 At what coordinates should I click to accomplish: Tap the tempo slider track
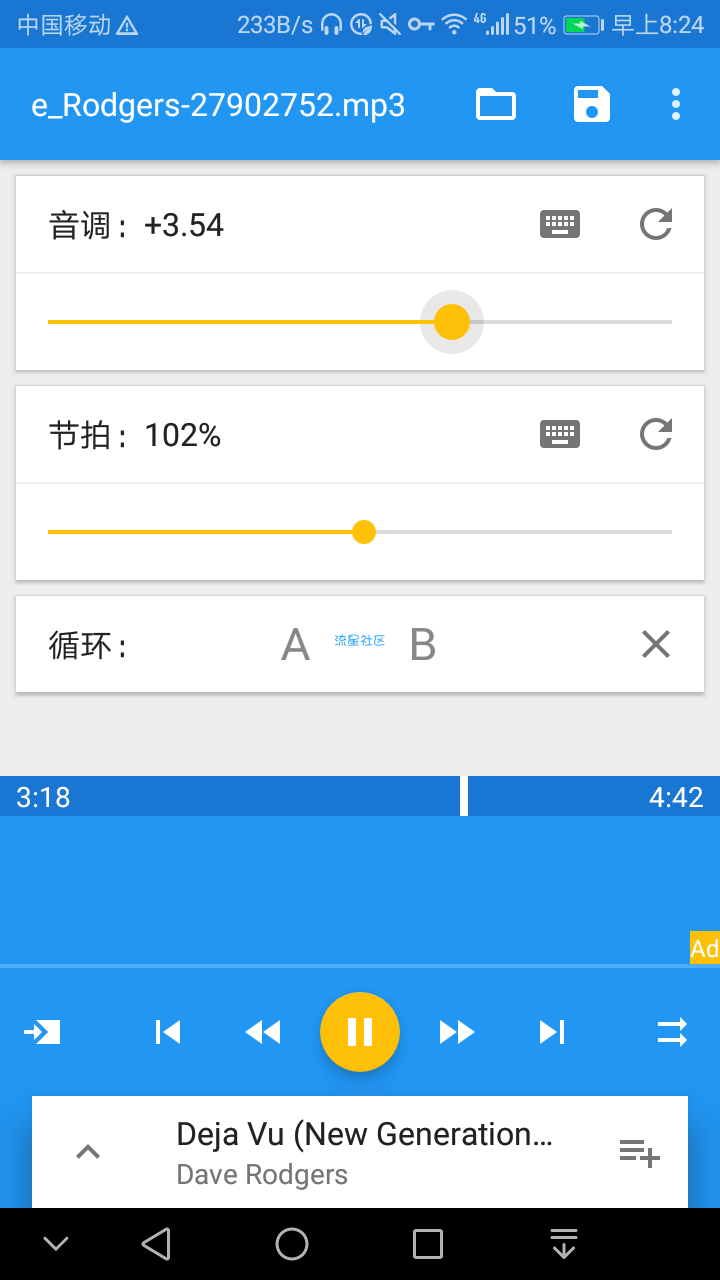pyautogui.click(x=520, y=532)
